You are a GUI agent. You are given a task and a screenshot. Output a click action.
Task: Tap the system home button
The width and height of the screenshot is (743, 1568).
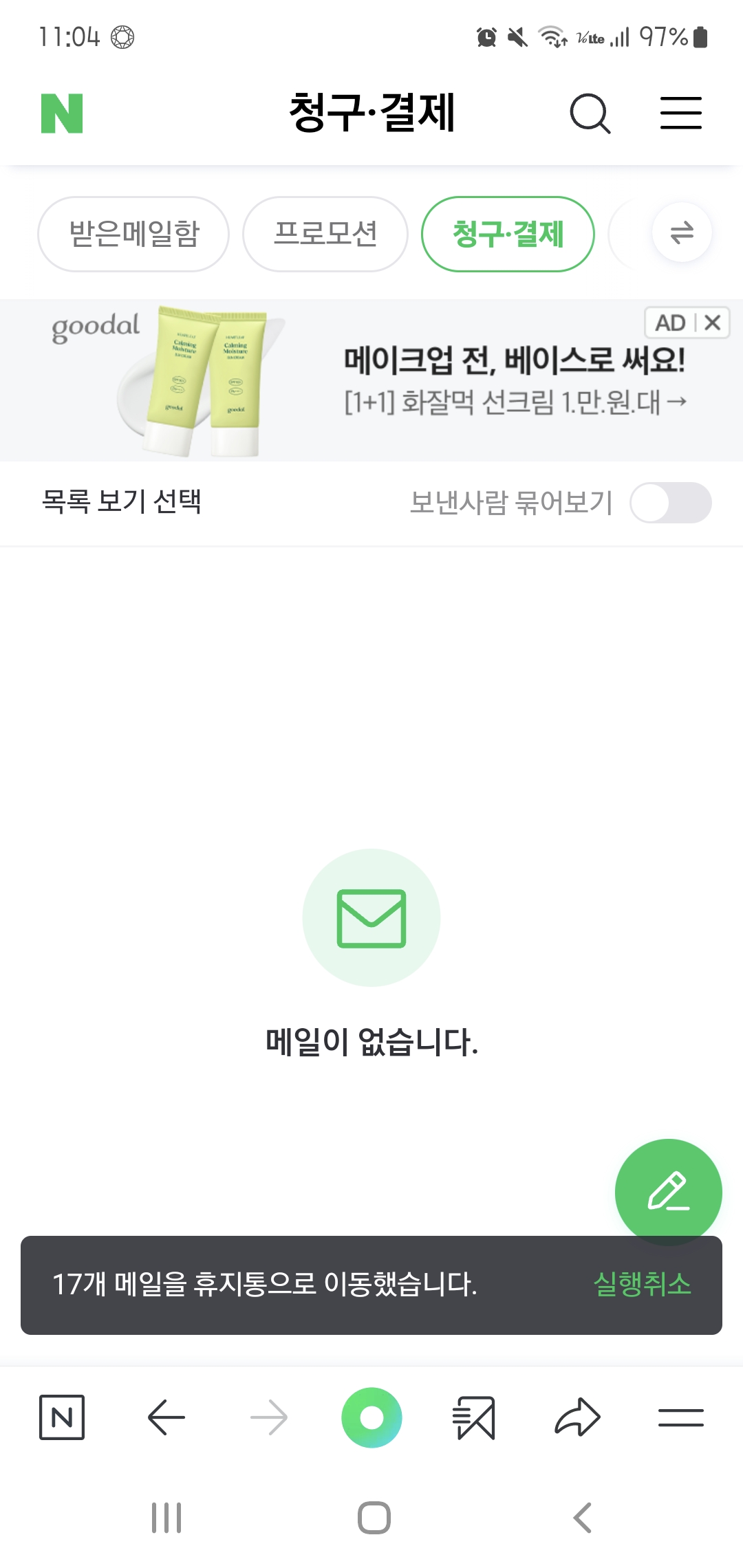click(374, 1518)
